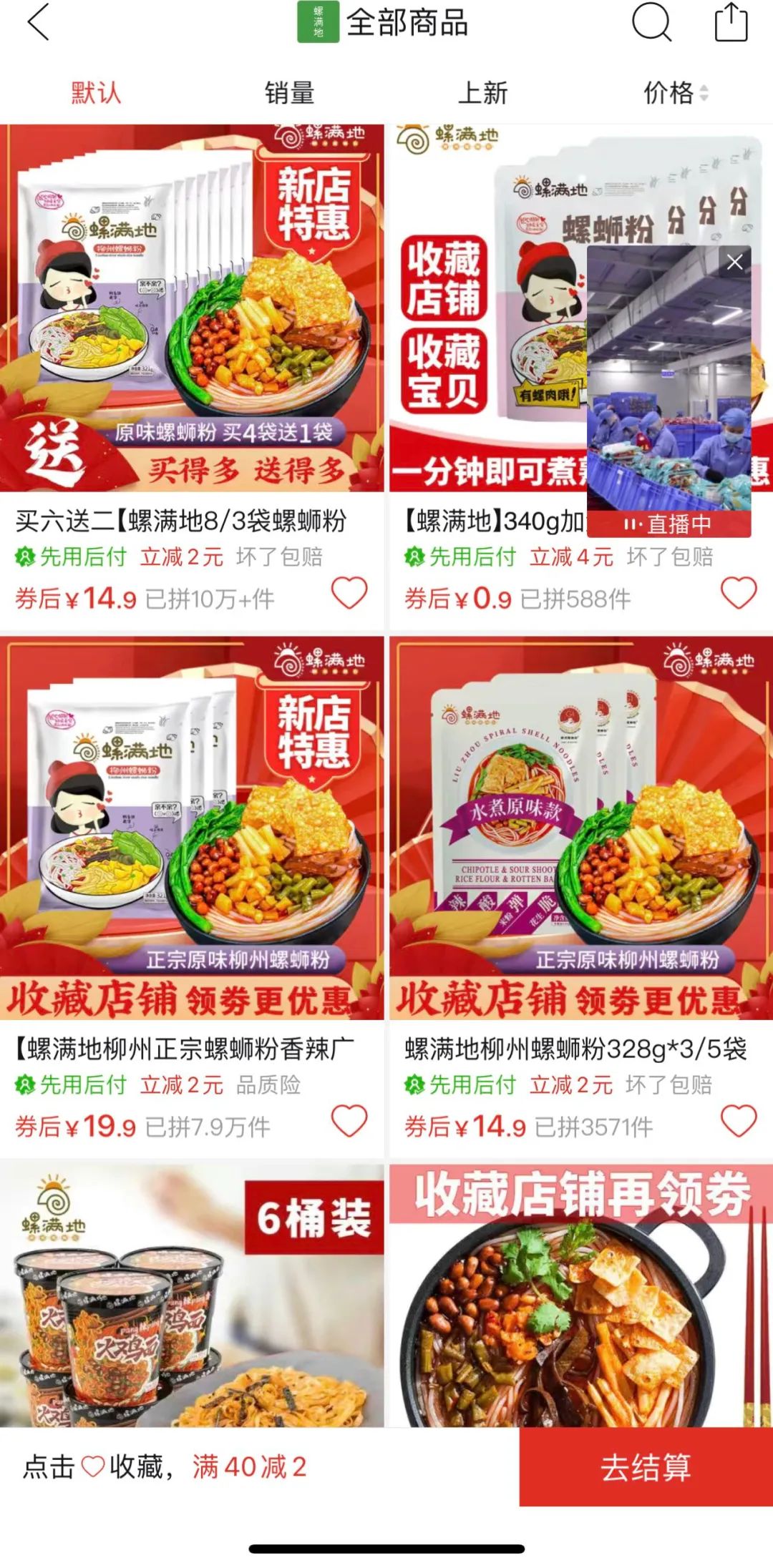
Task: Open the 6桶装 火鸡面 product
Action: pyautogui.click(x=192, y=1295)
